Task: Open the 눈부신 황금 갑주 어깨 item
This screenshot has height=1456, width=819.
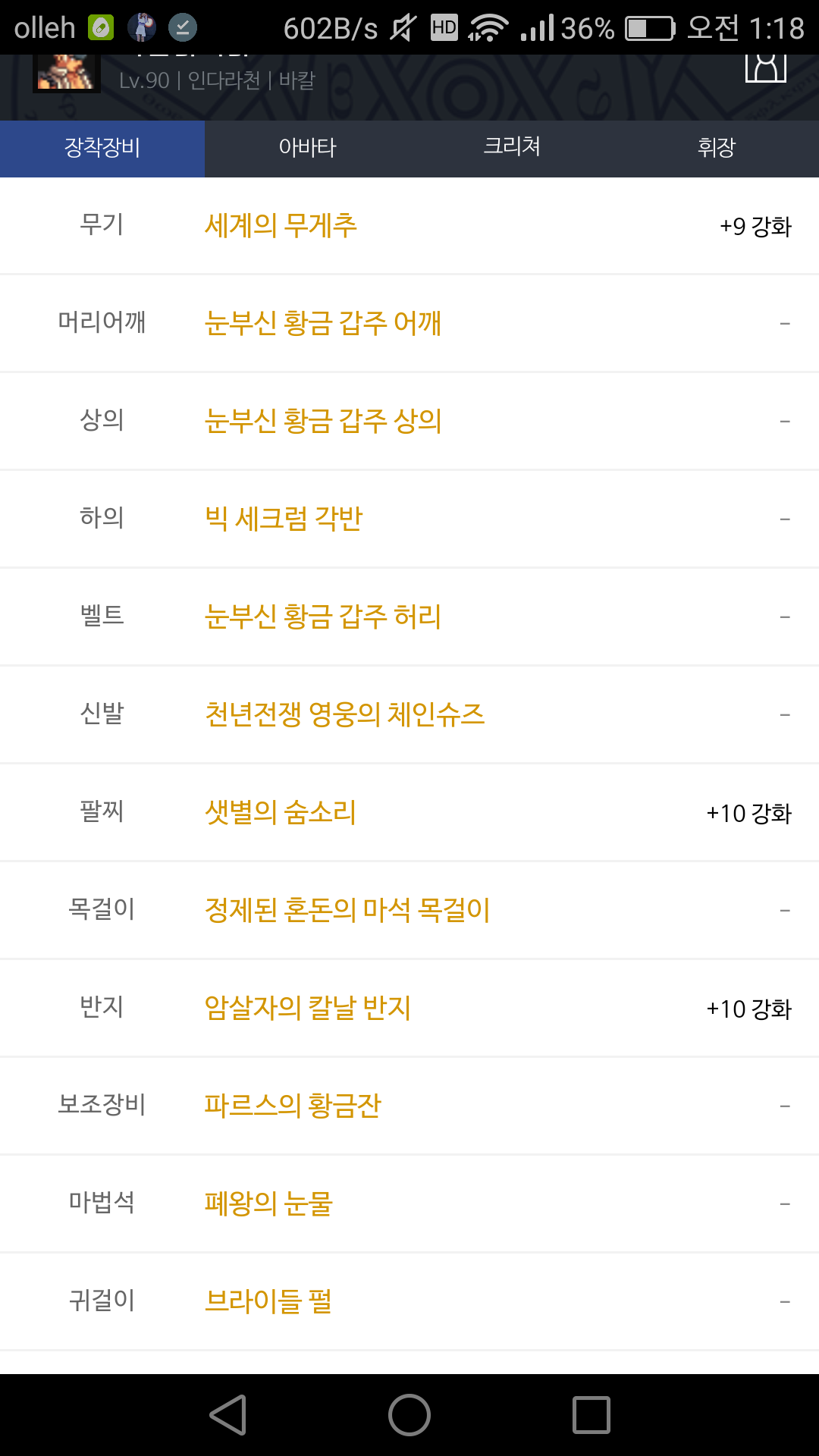Action: 323,323
